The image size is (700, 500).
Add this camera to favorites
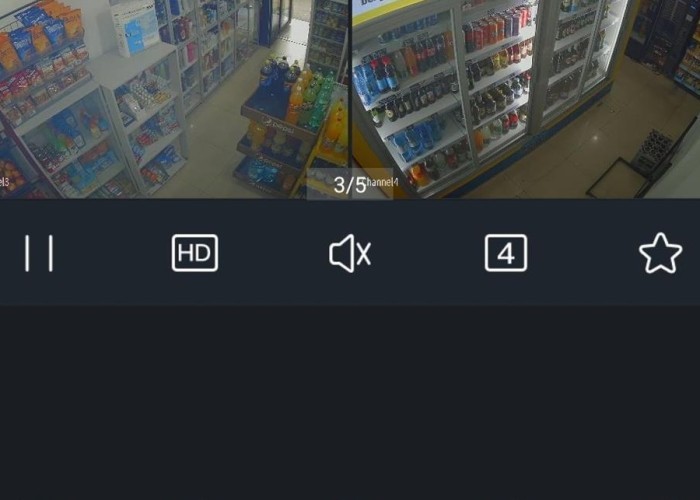(x=660, y=254)
